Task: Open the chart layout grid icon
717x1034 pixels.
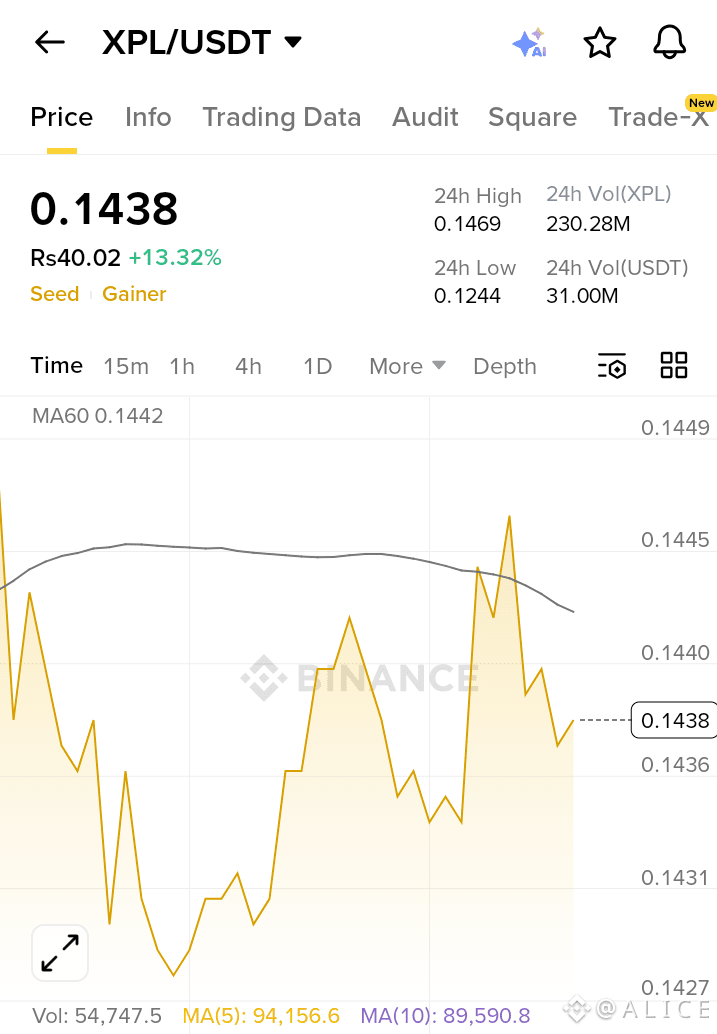Action: point(674,365)
